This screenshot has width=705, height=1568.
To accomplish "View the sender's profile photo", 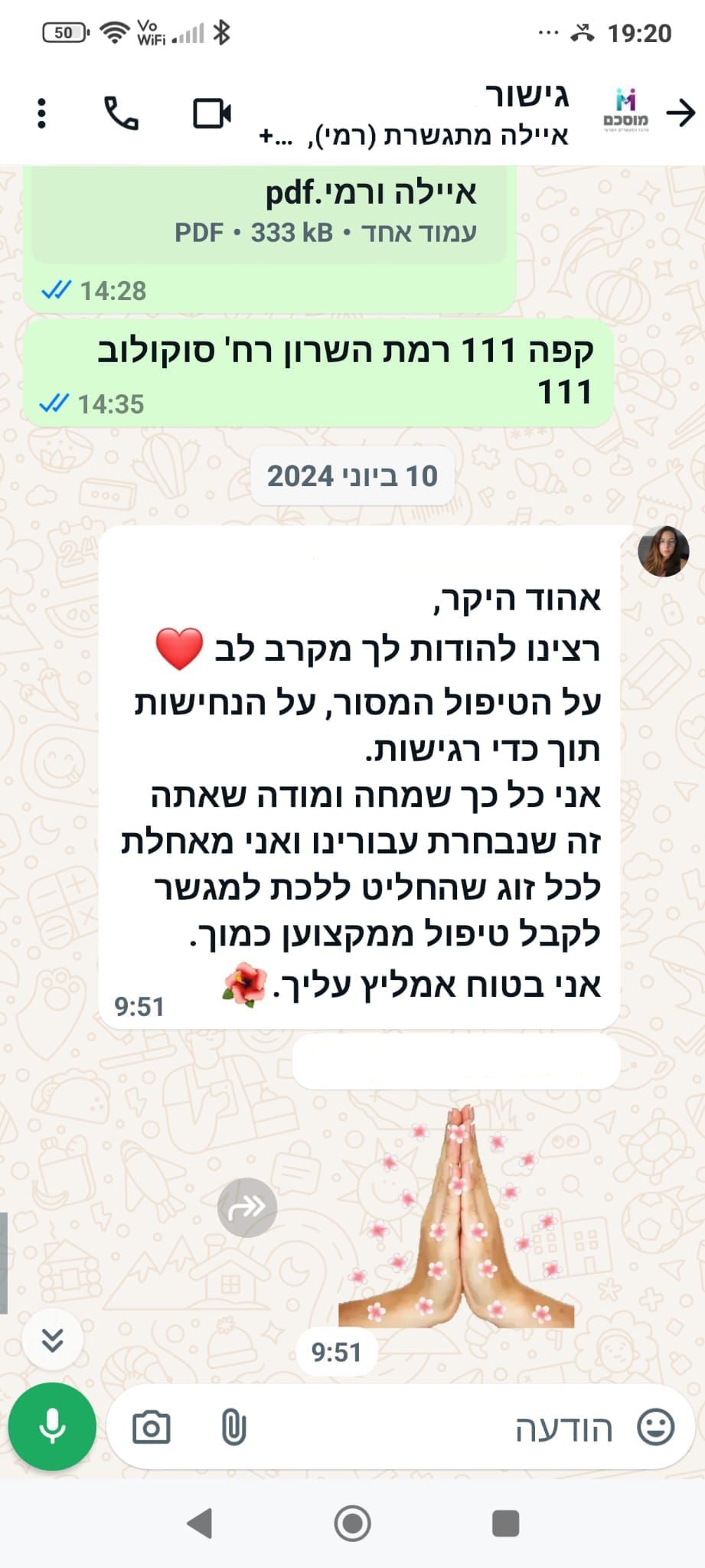I will pyautogui.click(x=664, y=551).
